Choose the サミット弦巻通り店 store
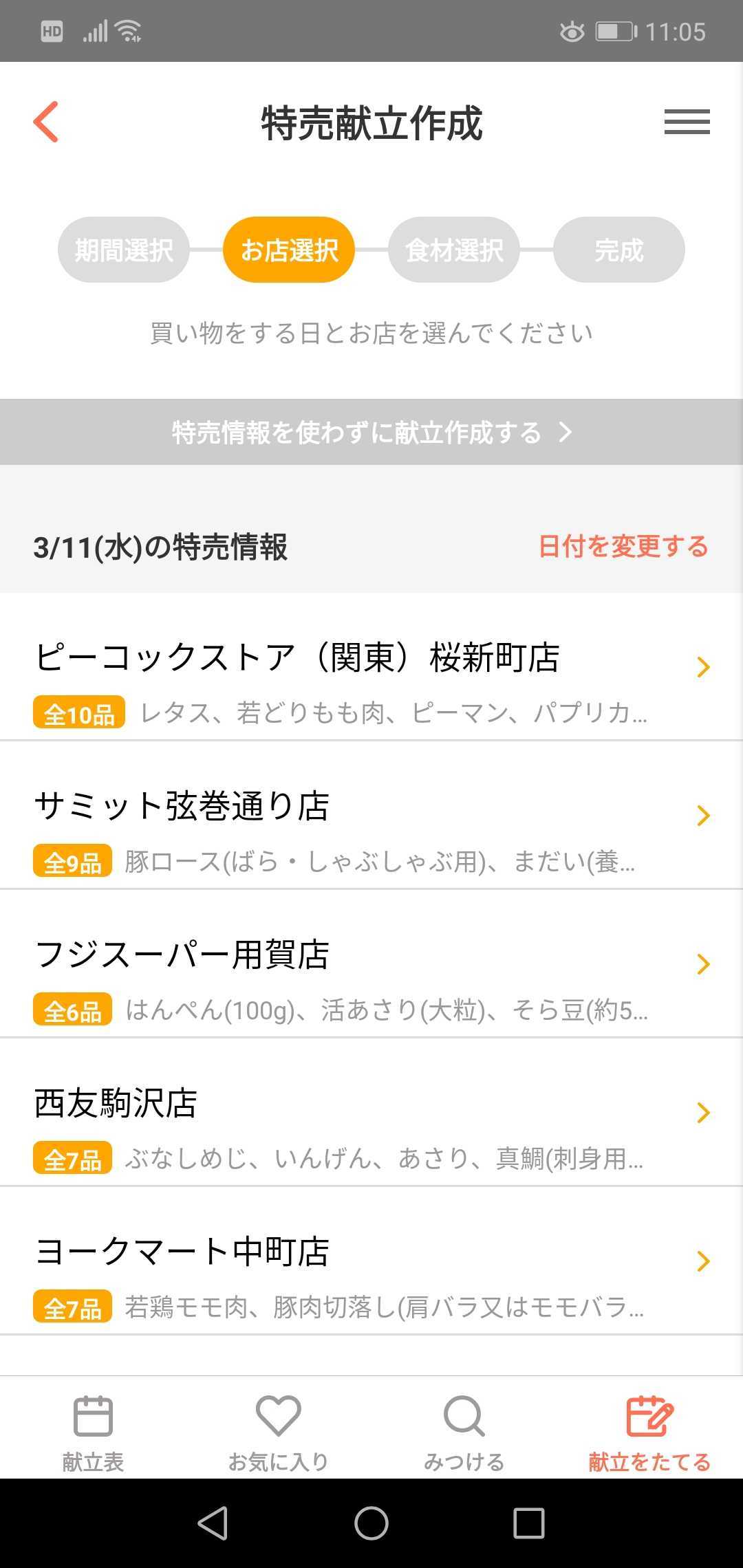The height and width of the screenshot is (1568, 743). click(x=371, y=816)
